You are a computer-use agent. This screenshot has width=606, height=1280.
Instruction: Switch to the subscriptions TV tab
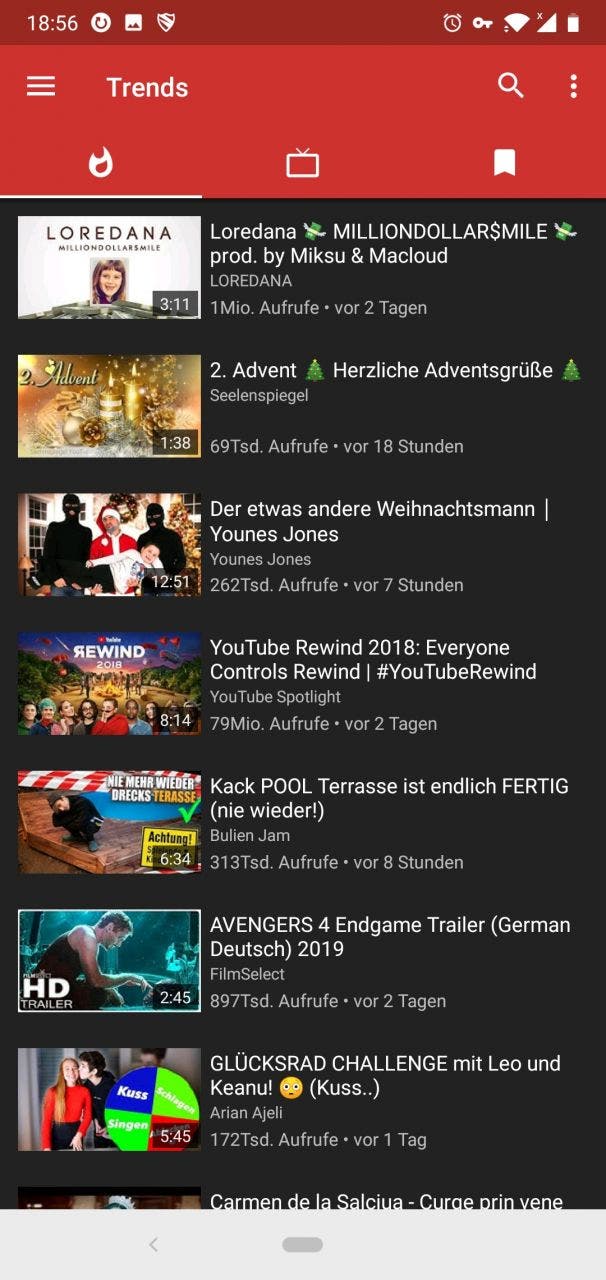(x=303, y=162)
